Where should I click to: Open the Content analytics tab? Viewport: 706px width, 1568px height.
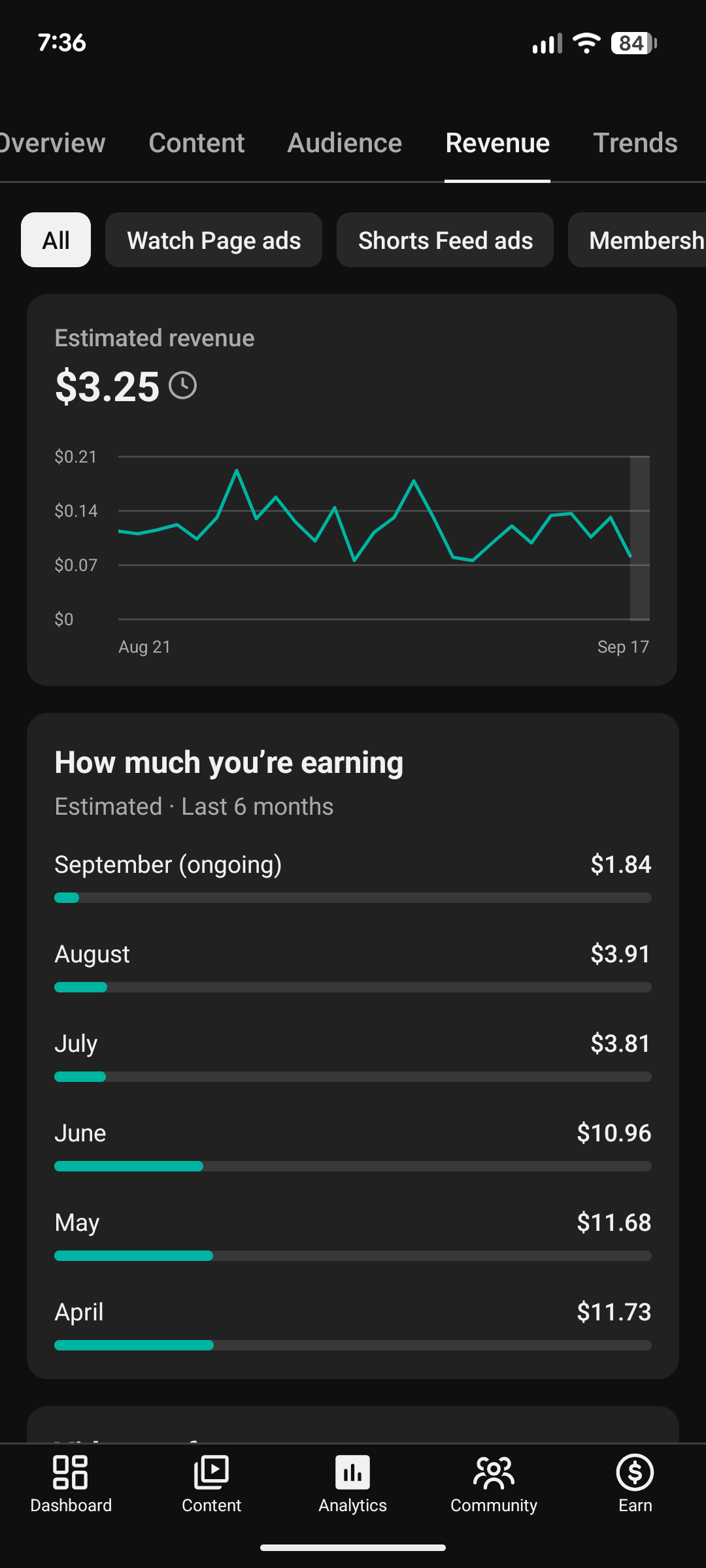(196, 143)
